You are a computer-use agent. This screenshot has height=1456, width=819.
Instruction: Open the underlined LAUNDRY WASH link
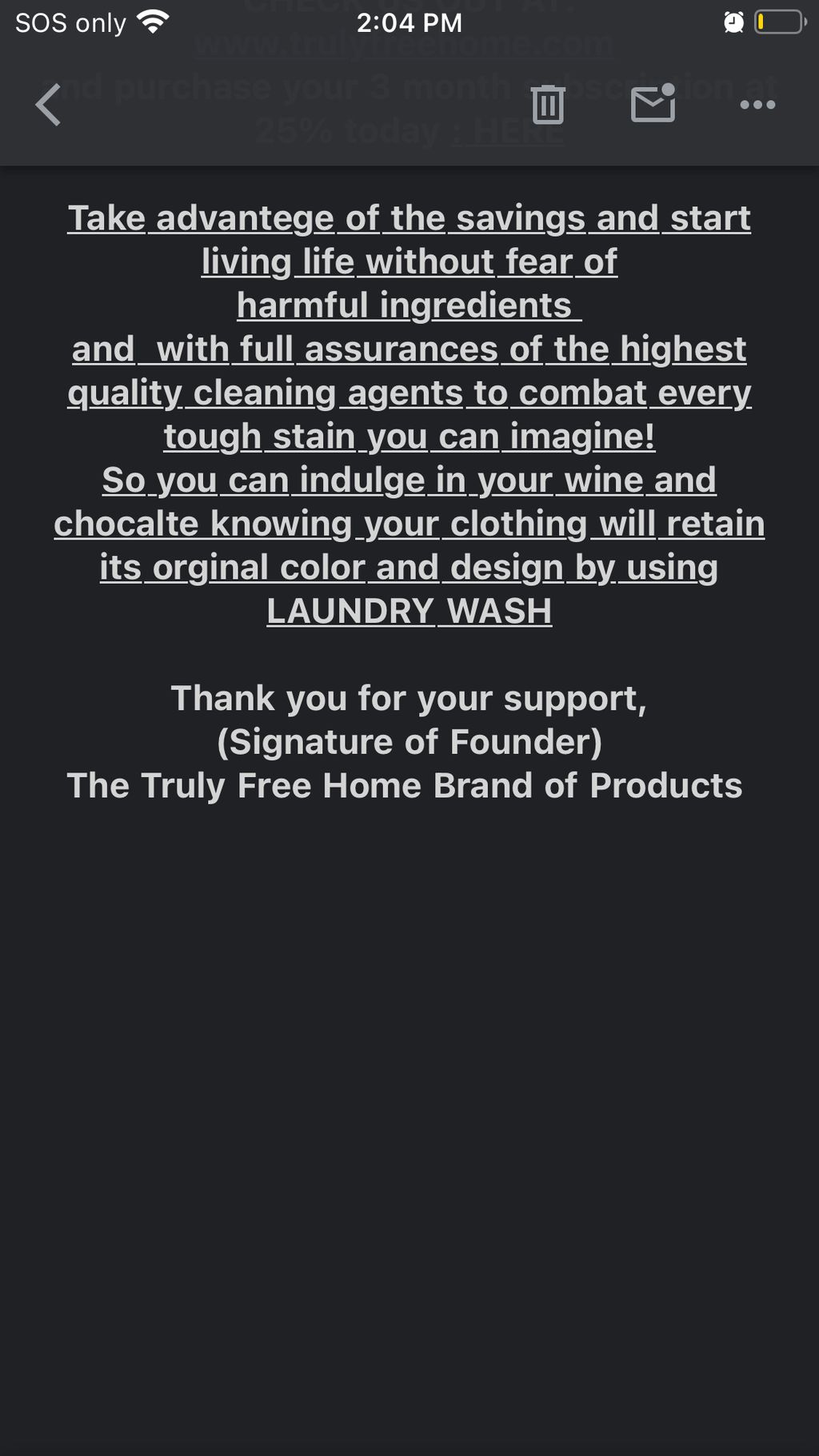point(409,612)
